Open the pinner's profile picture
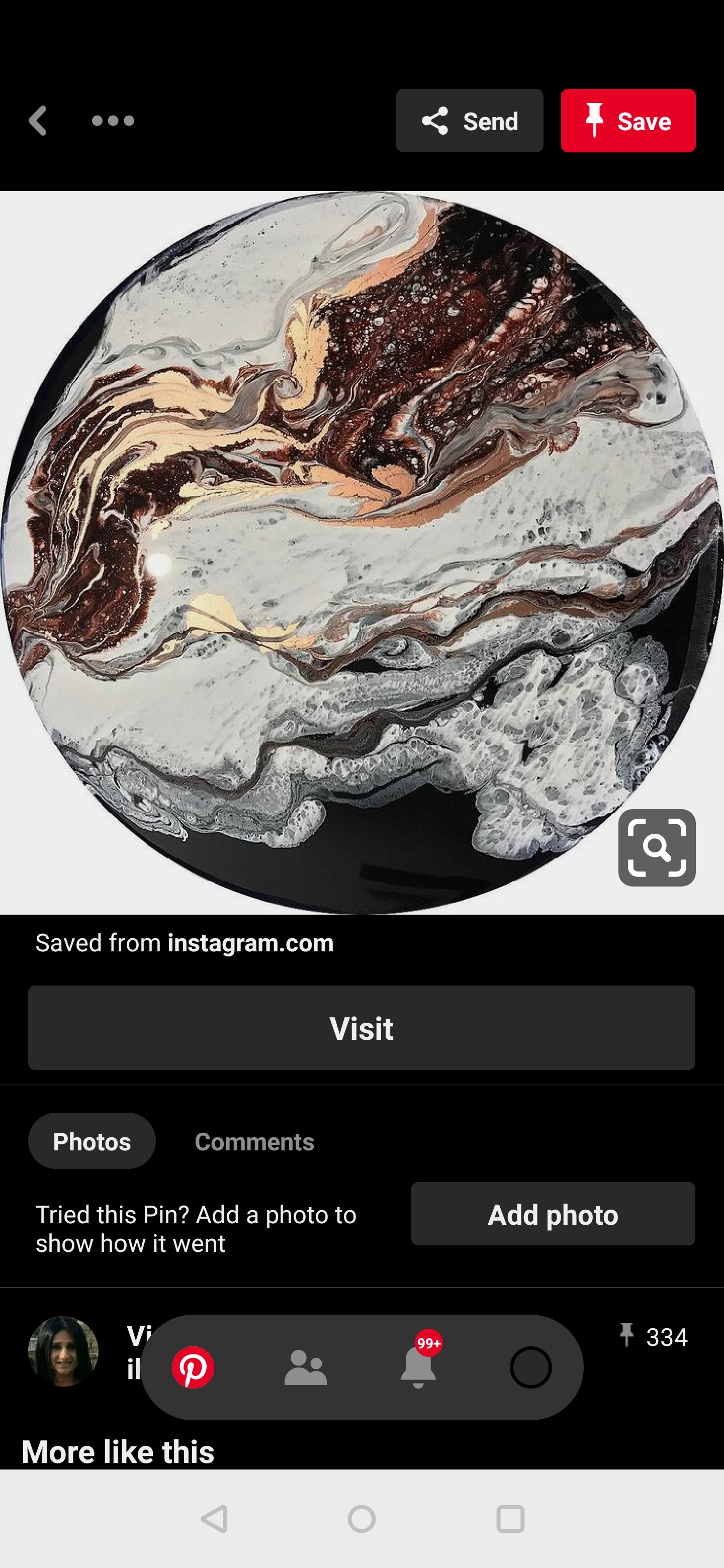The width and height of the screenshot is (724, 1568). (63, 1351)
